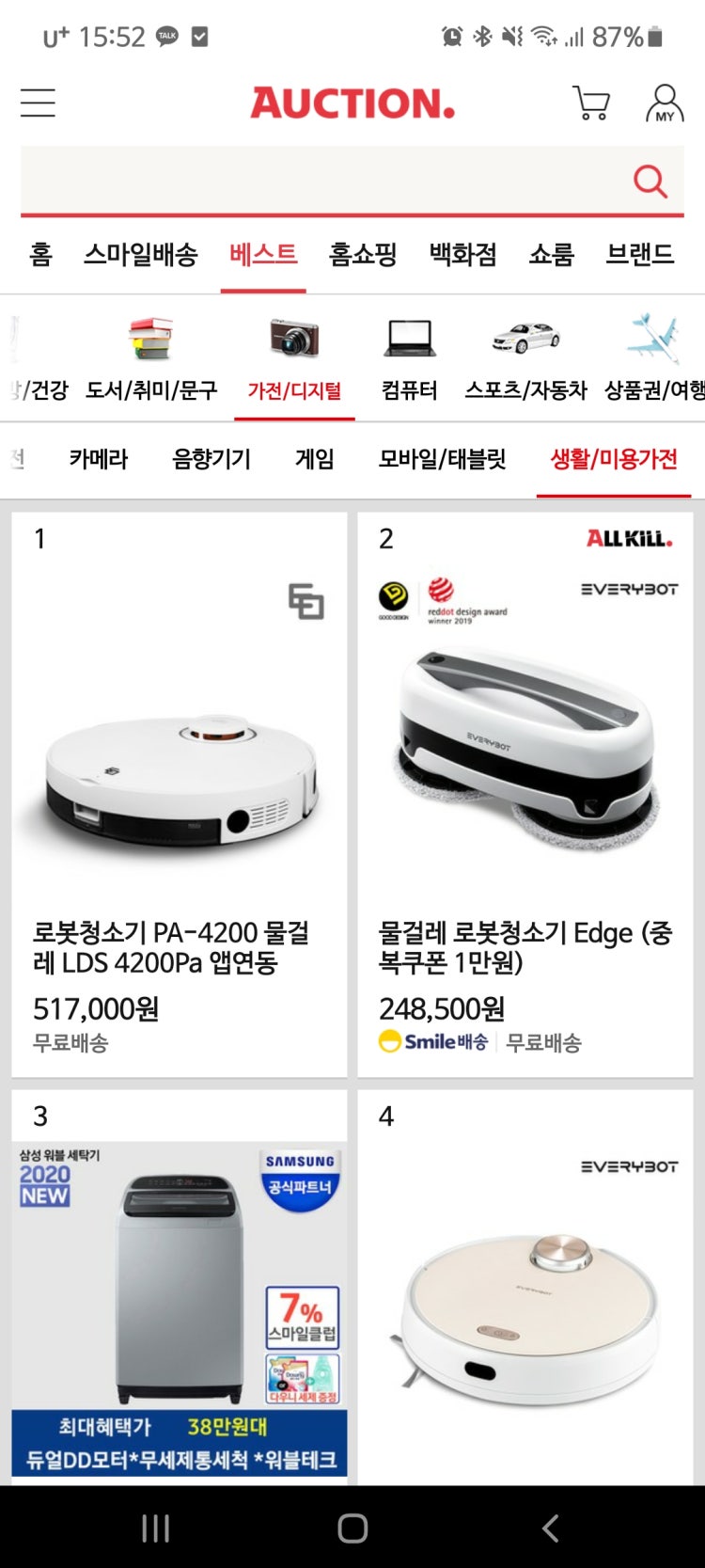
Task: Open the shopping cart
Action: pyautogui.click(x=590, y=103)
